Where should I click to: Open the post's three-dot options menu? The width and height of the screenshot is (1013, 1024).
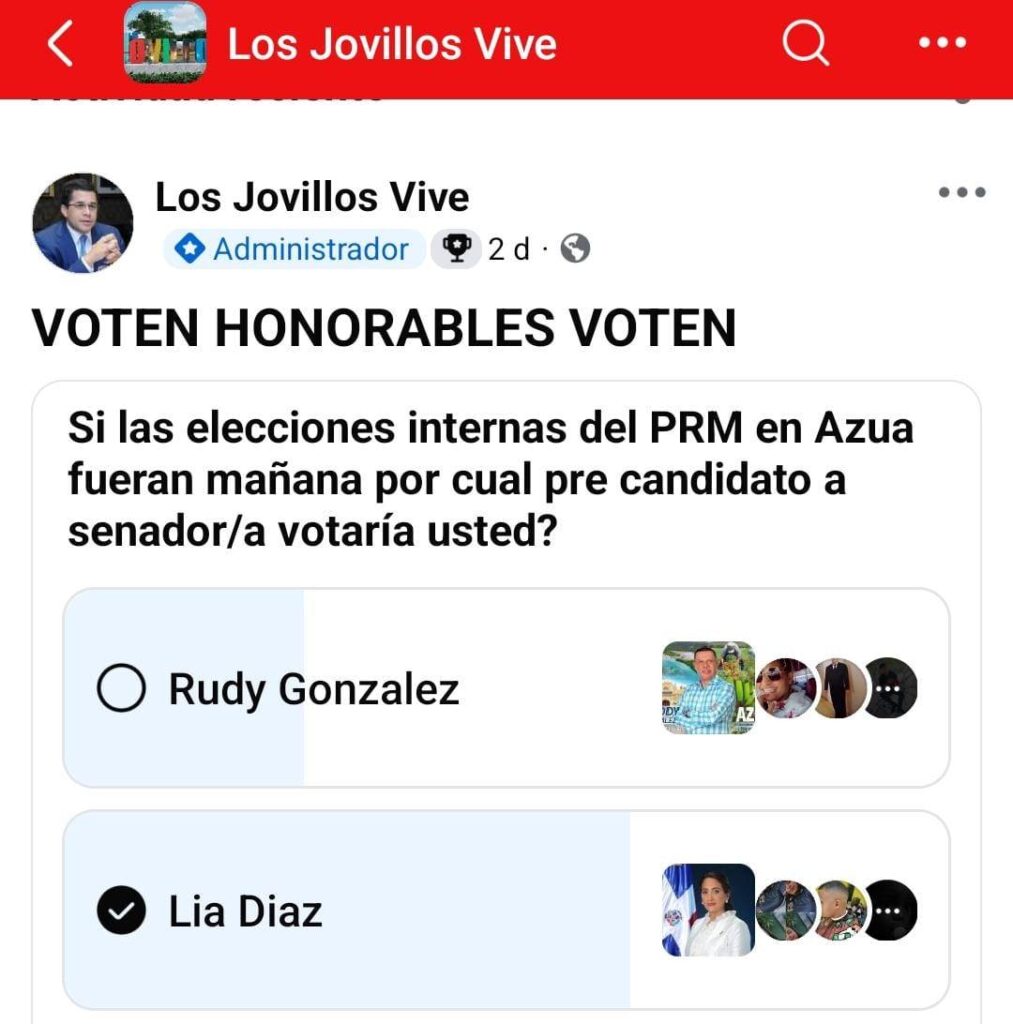pos(962,193)
